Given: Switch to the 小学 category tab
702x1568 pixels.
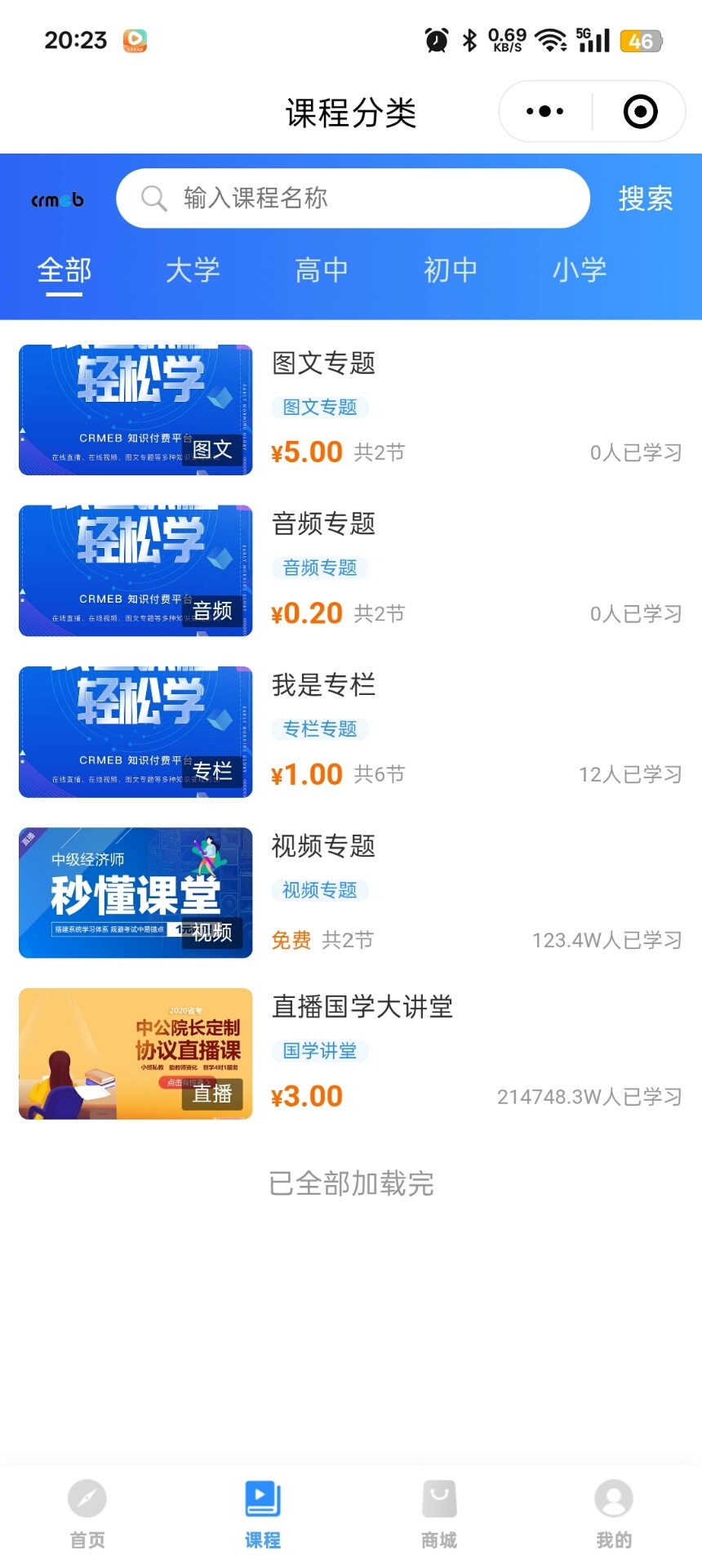Looking at the screenshot, I should [x=580, y=270].
